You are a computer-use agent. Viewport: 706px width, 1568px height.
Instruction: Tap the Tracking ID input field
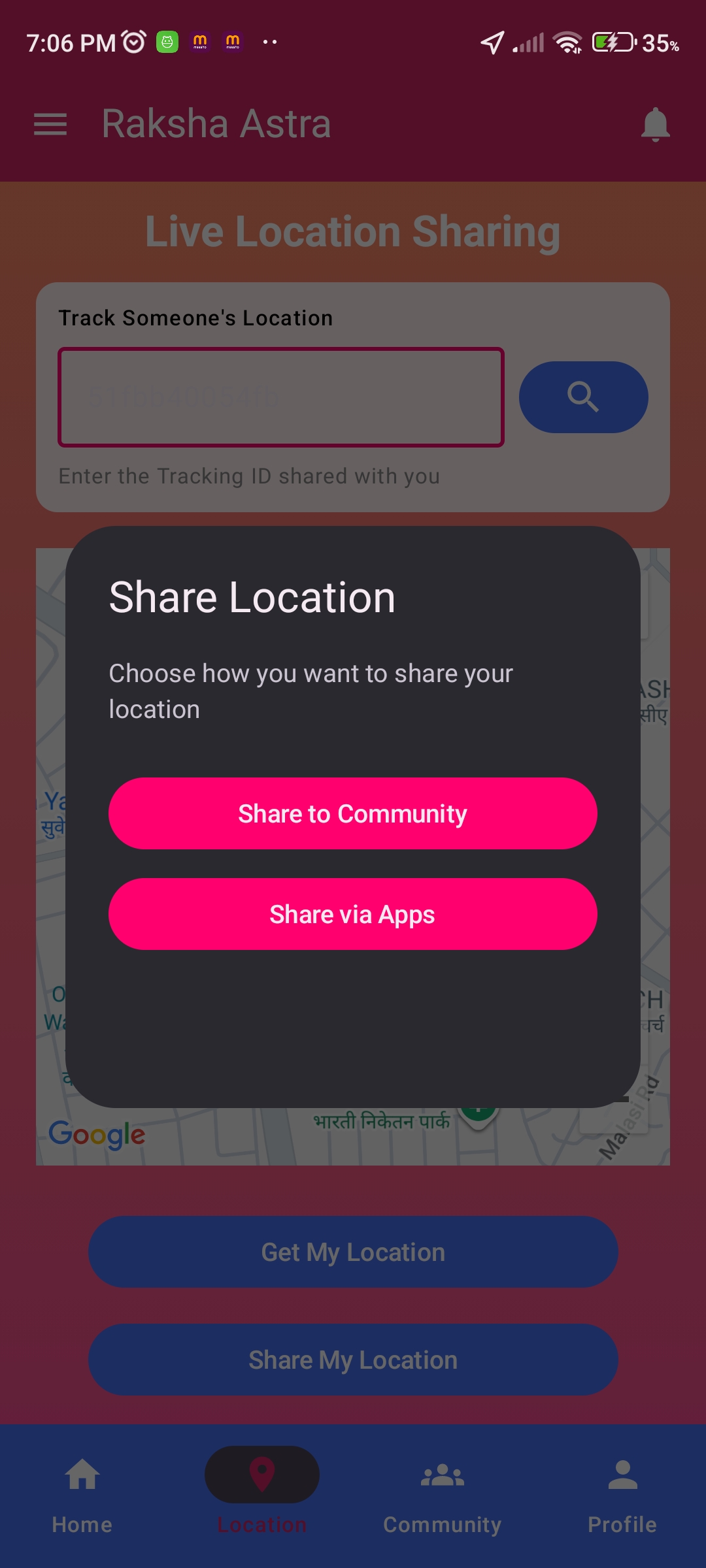click(281, 397)
